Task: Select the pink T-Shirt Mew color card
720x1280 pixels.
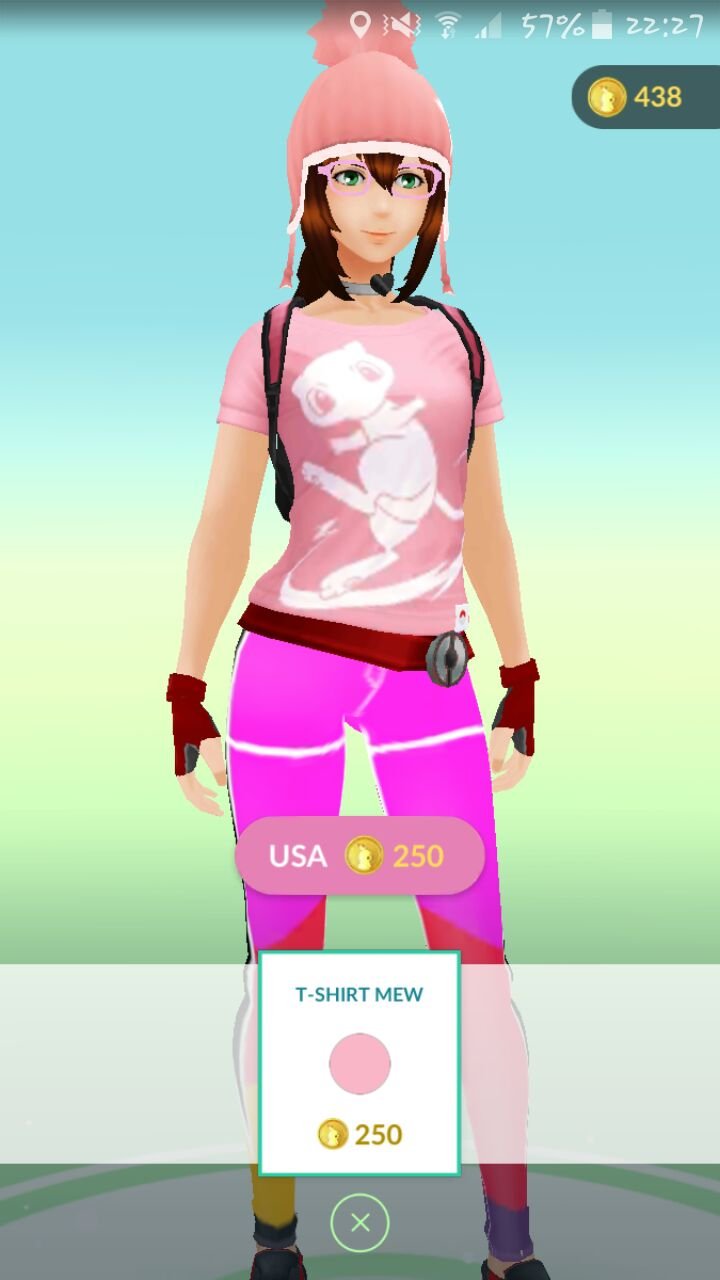Action: [x=359, y=1064]
